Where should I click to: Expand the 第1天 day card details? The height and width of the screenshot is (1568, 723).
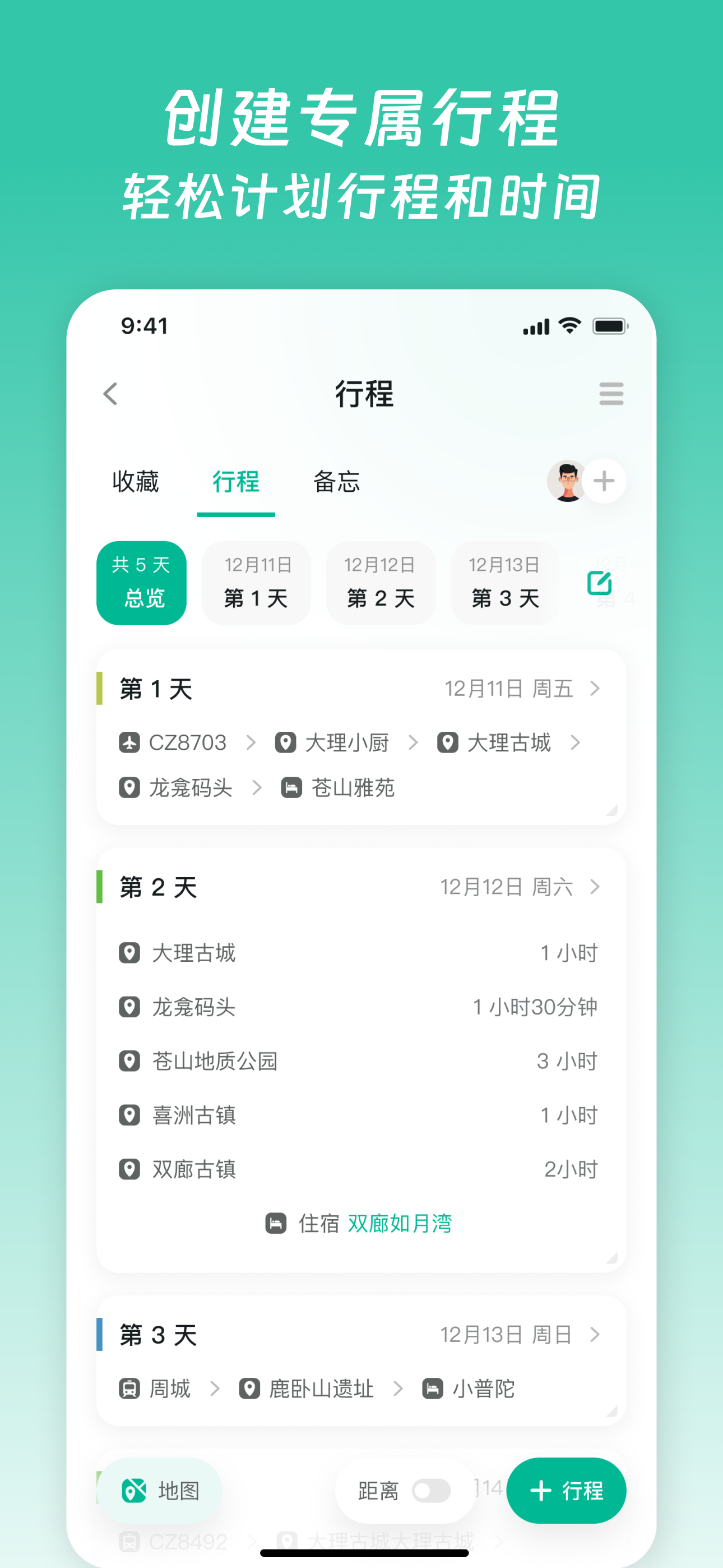pyautogui.click(x=594, y=689)
